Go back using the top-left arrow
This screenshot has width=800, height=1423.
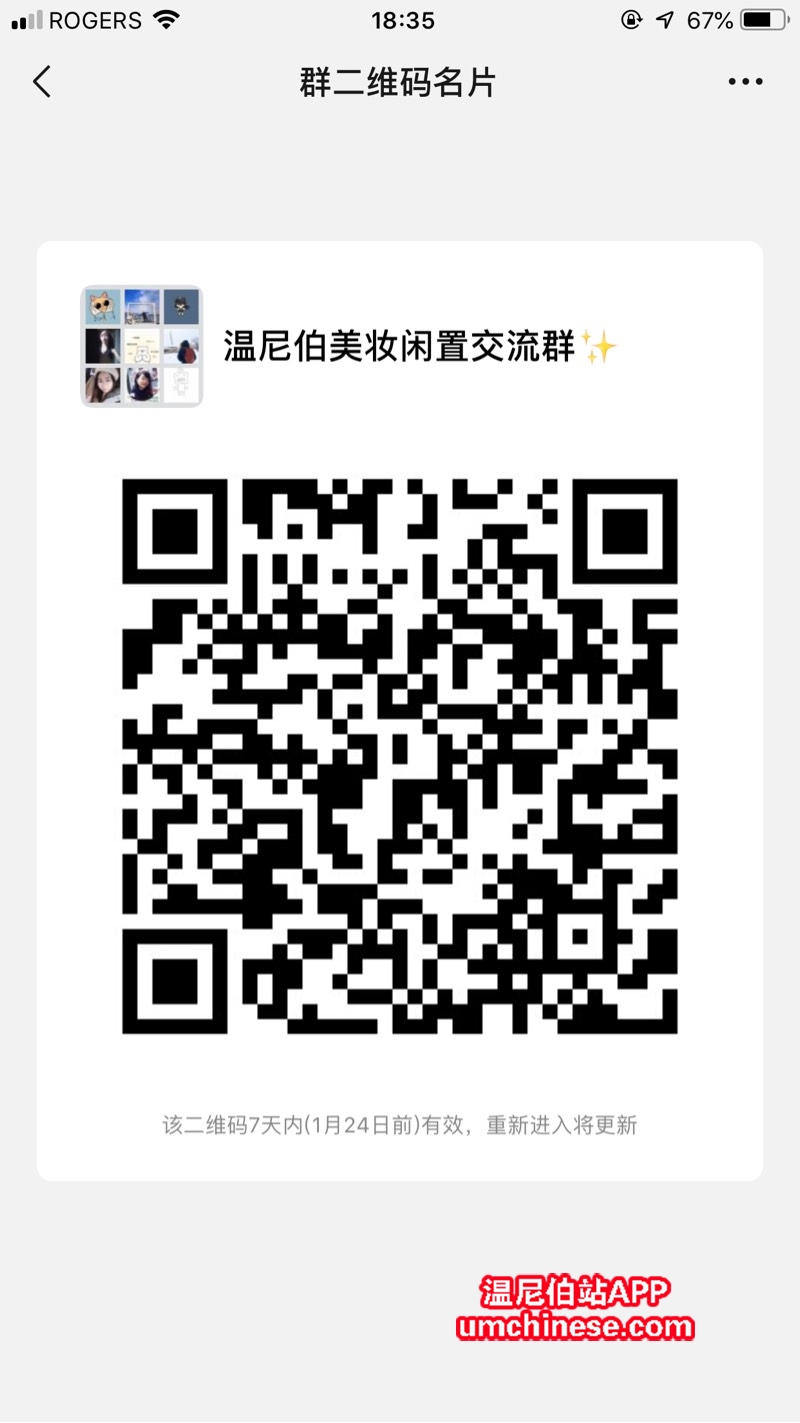(42, 82)
